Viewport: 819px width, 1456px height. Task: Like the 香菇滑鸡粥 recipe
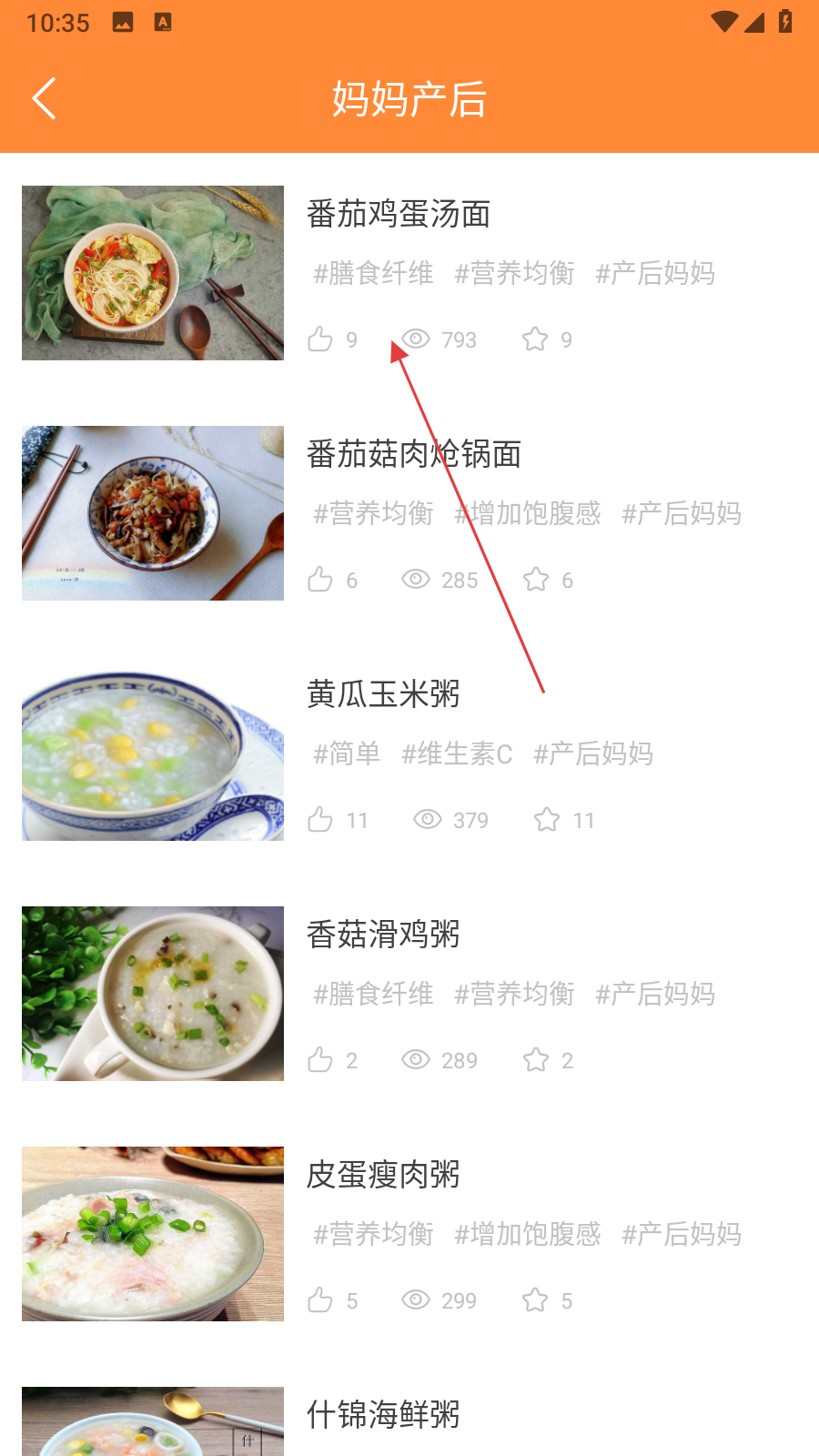coord(320,1059)
